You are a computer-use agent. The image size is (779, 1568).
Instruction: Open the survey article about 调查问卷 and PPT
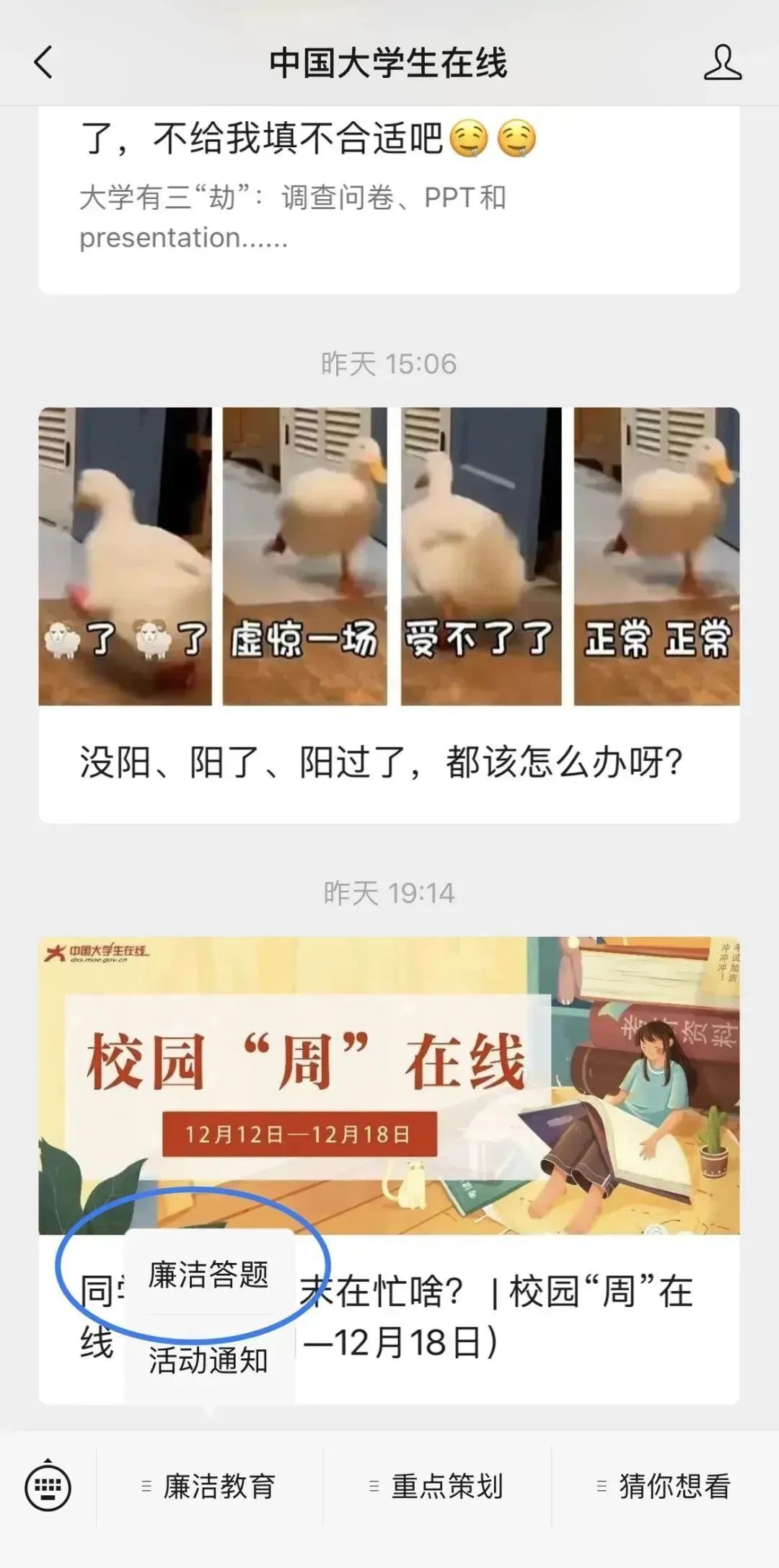388,195
